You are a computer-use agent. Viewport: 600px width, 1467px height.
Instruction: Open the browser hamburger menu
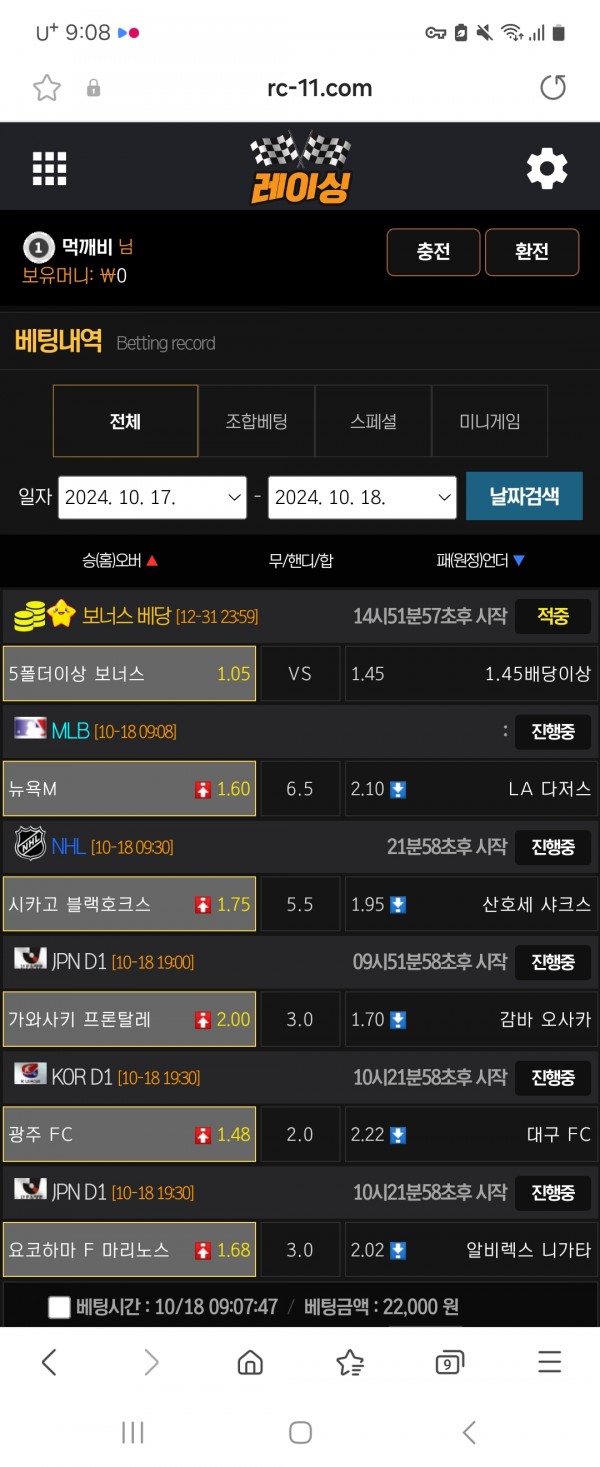(x=549, y=1361)
